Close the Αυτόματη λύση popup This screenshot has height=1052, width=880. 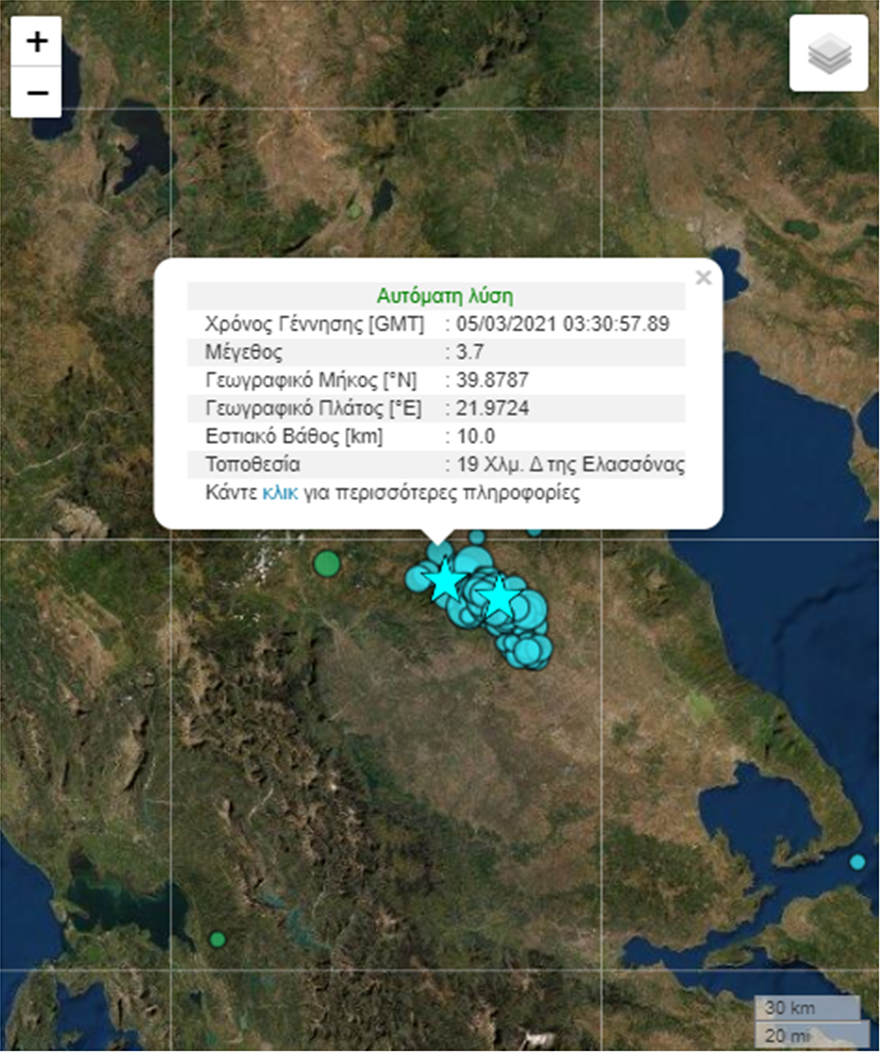click(x=703, y=279)
